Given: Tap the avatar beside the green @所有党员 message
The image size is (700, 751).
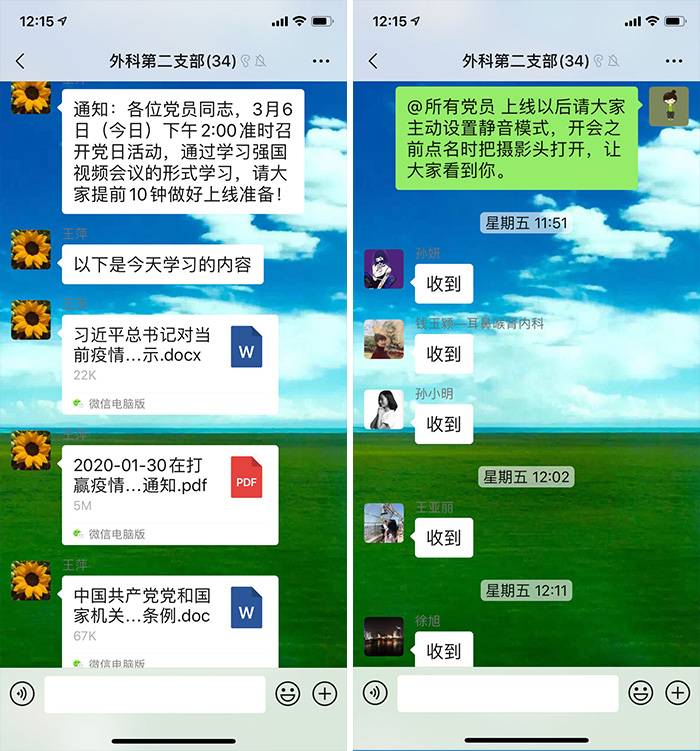Looking at the screenshot, I should [x=668, y=106].
